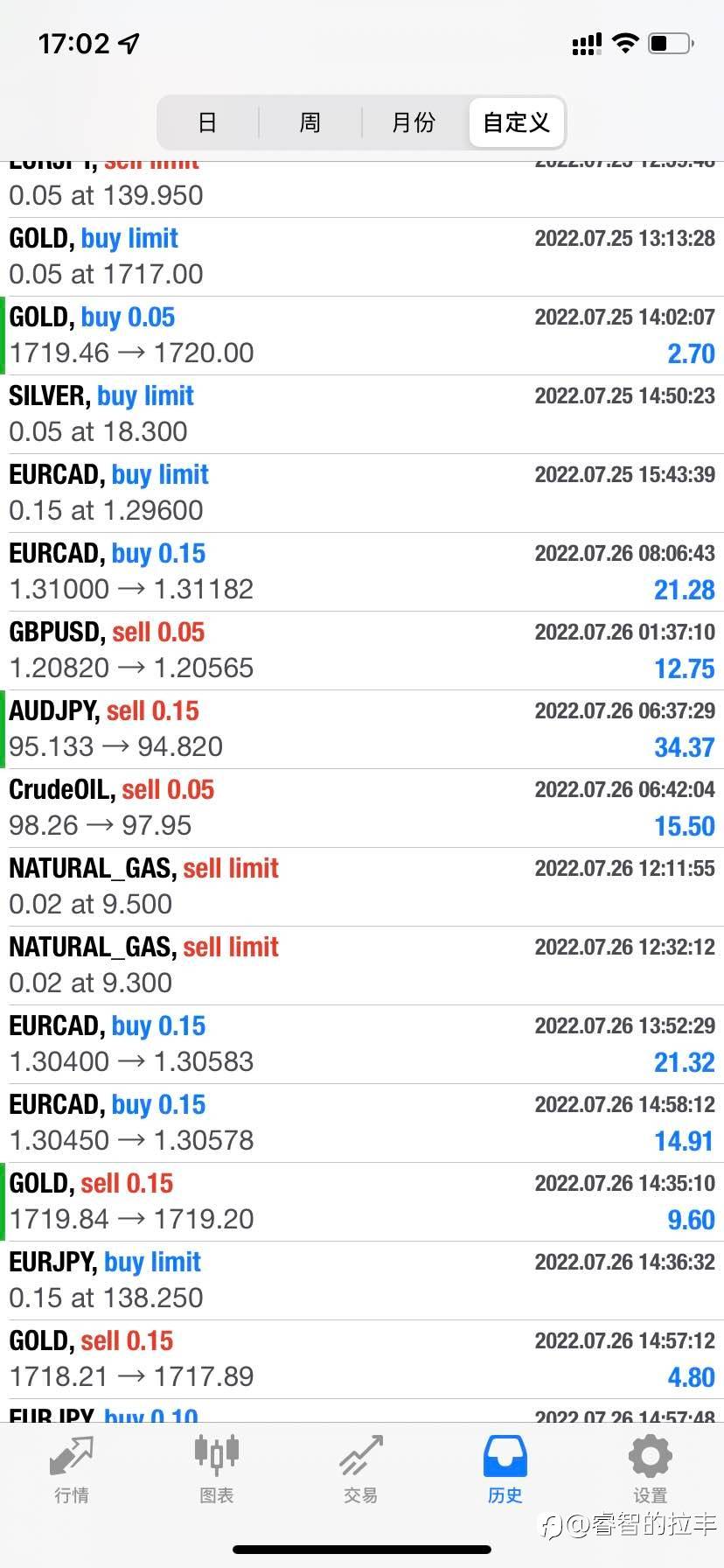The width and height of the screenshot is (724, 1568).
Task: Select the 周 (week) period
Action: (x=310, y=122)
